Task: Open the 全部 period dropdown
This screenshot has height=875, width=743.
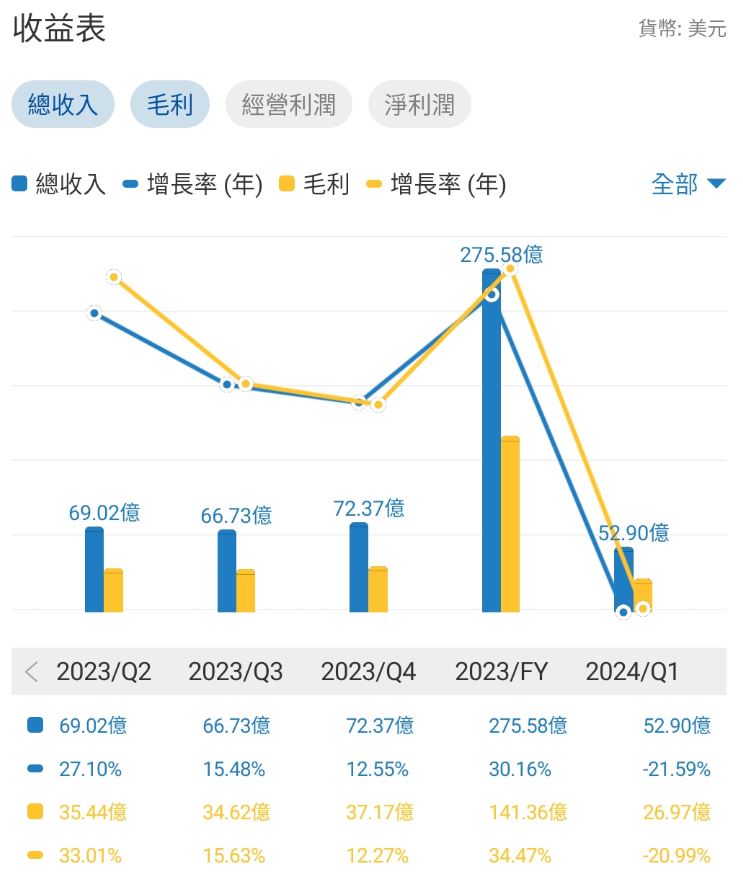Action: pyautogui.click(x=688, y=184)
